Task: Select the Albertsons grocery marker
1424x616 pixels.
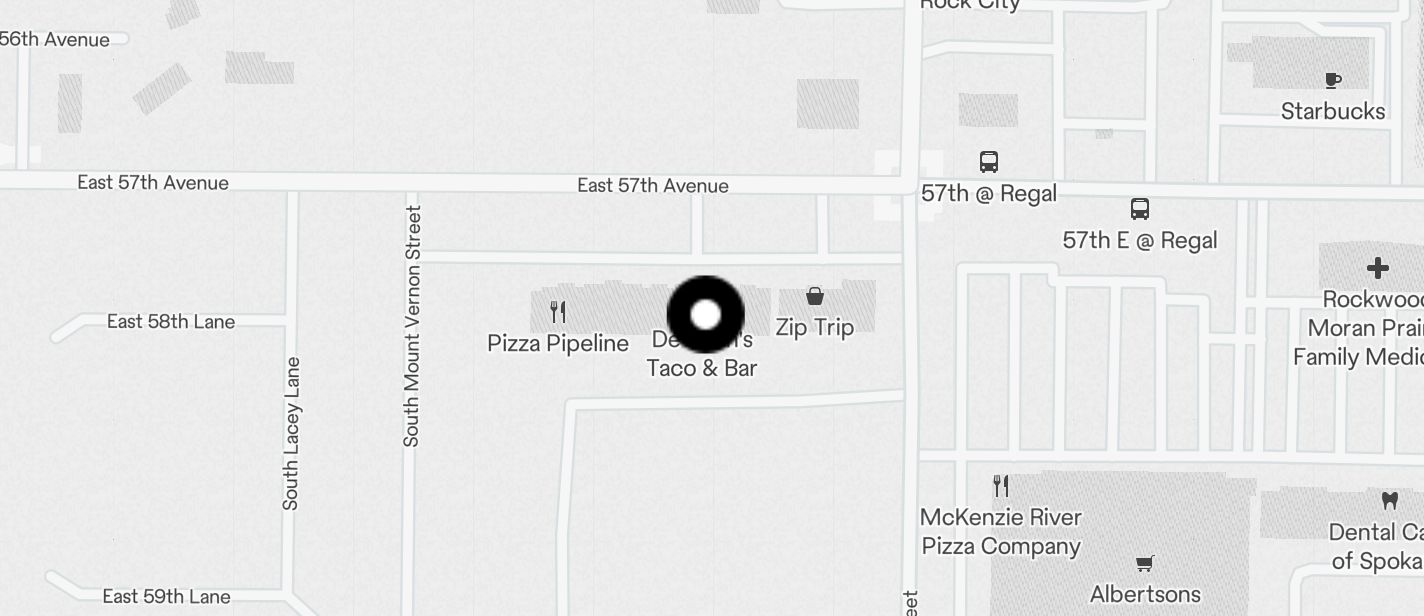Action: [x=1145, y=564]
